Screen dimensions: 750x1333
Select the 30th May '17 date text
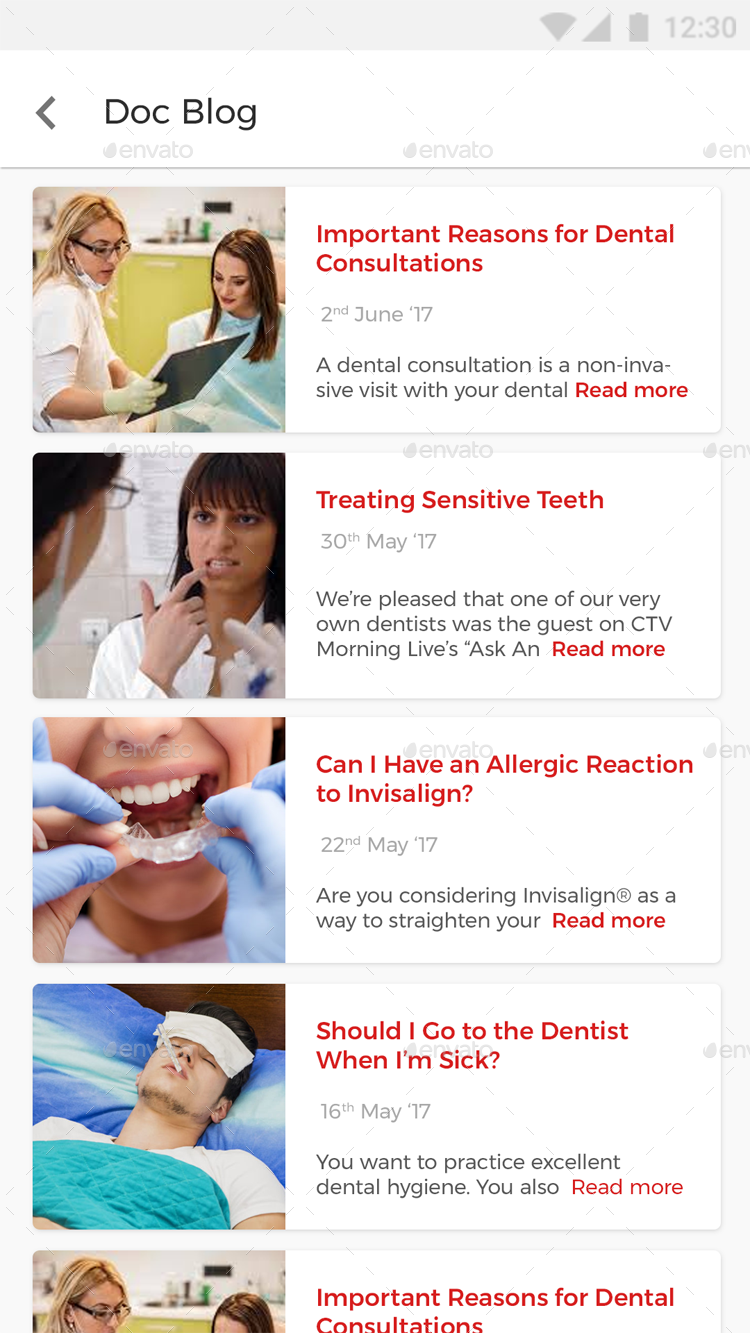376,541
